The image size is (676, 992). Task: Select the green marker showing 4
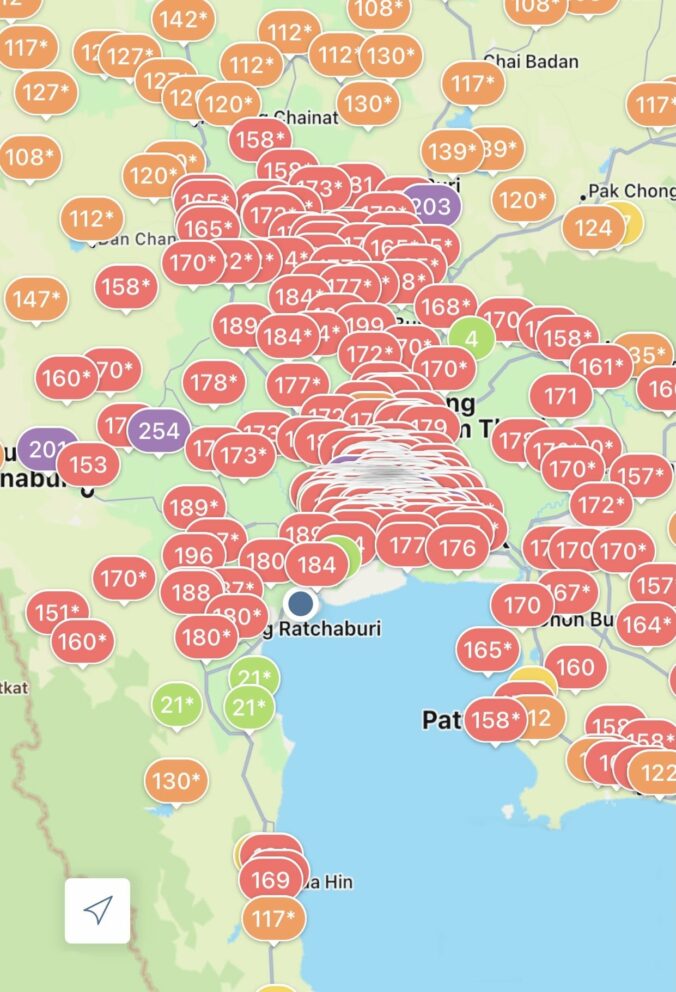click(472, 339)
